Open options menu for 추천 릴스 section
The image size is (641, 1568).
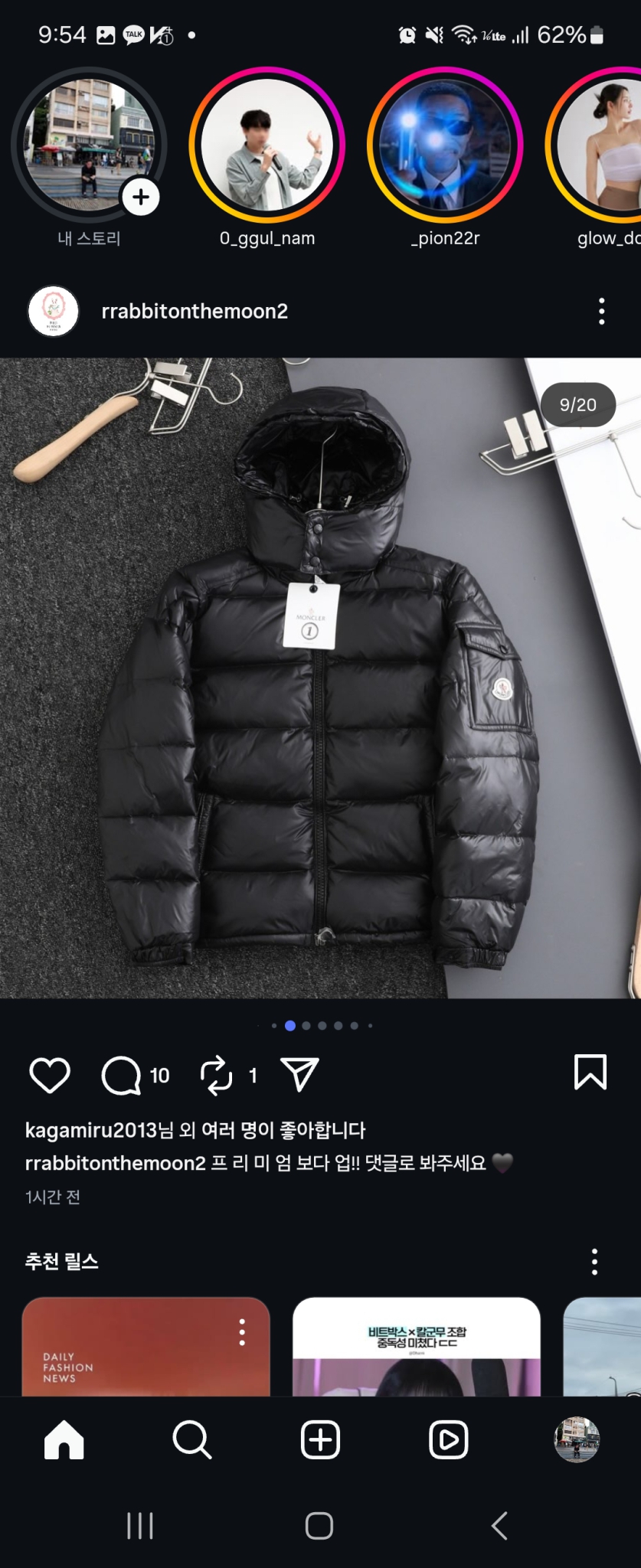(x=596, y=1263)
